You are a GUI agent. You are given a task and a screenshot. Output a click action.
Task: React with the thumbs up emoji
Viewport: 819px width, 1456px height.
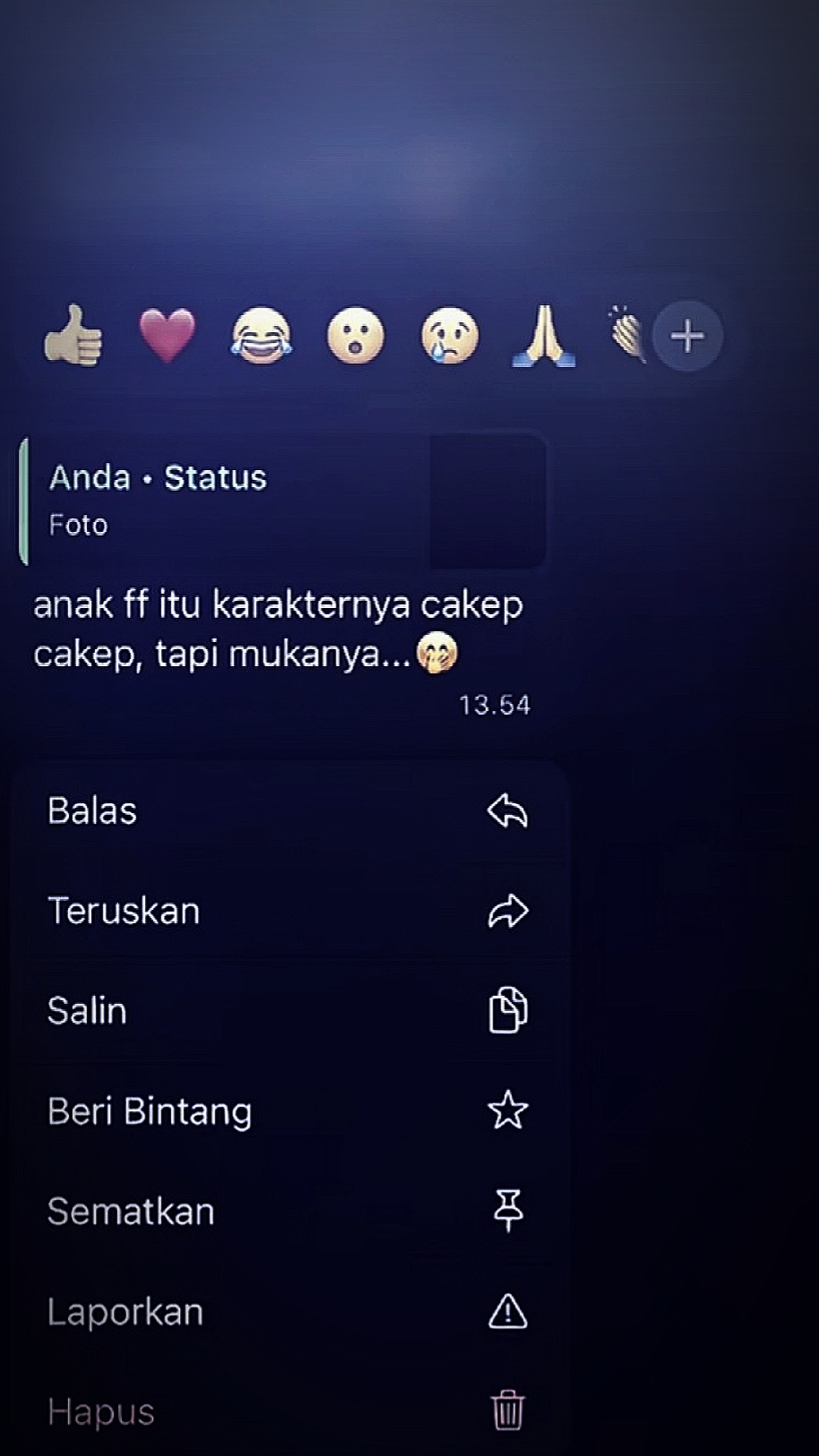point(73,336)
